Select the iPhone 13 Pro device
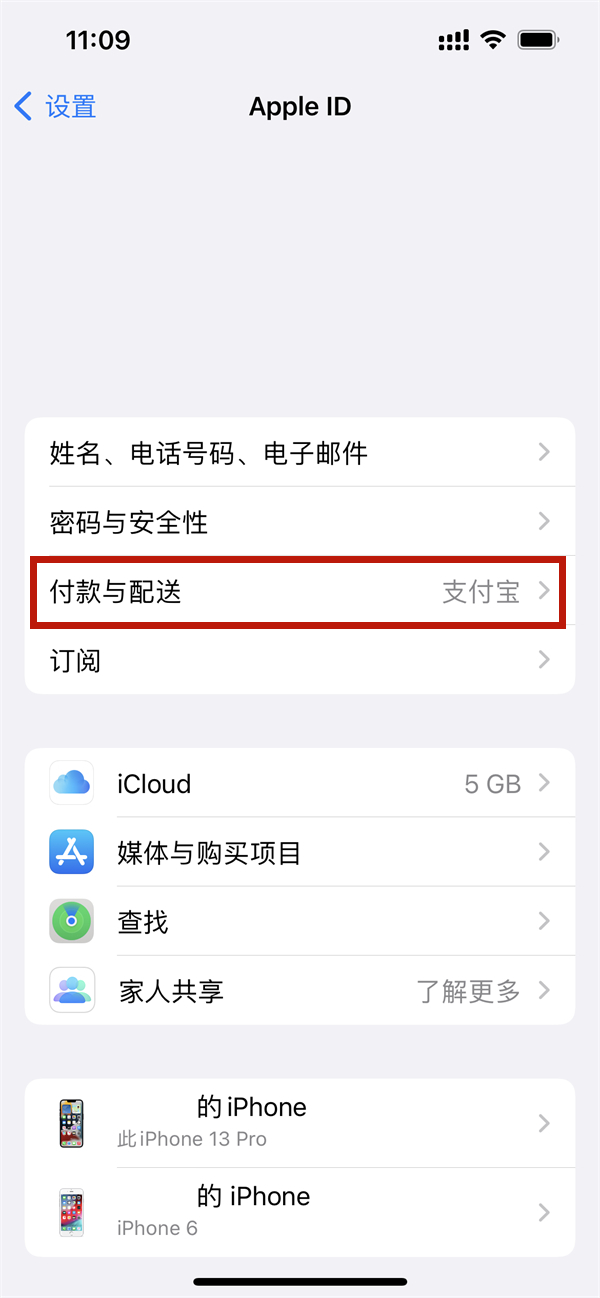Viewport: 600px width, 1298px height. (x=299, y=1122)
